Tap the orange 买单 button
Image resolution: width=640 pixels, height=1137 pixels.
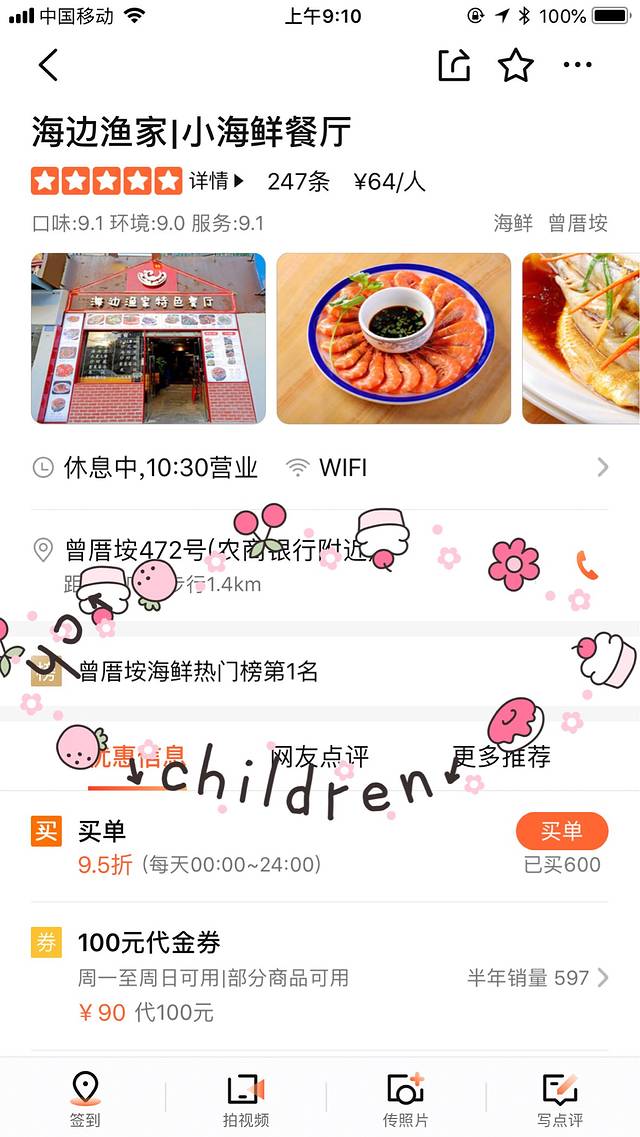pos(562,831)
